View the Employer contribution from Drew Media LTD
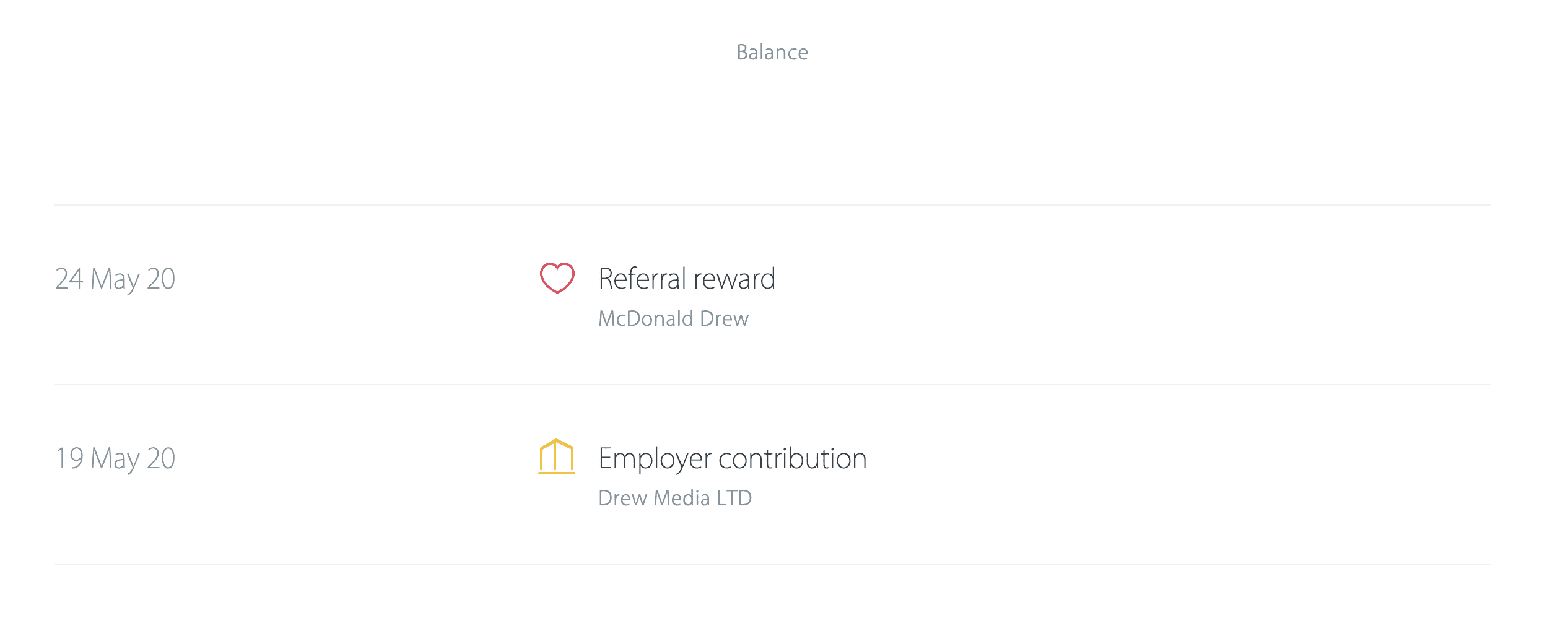 click(732, 459)
